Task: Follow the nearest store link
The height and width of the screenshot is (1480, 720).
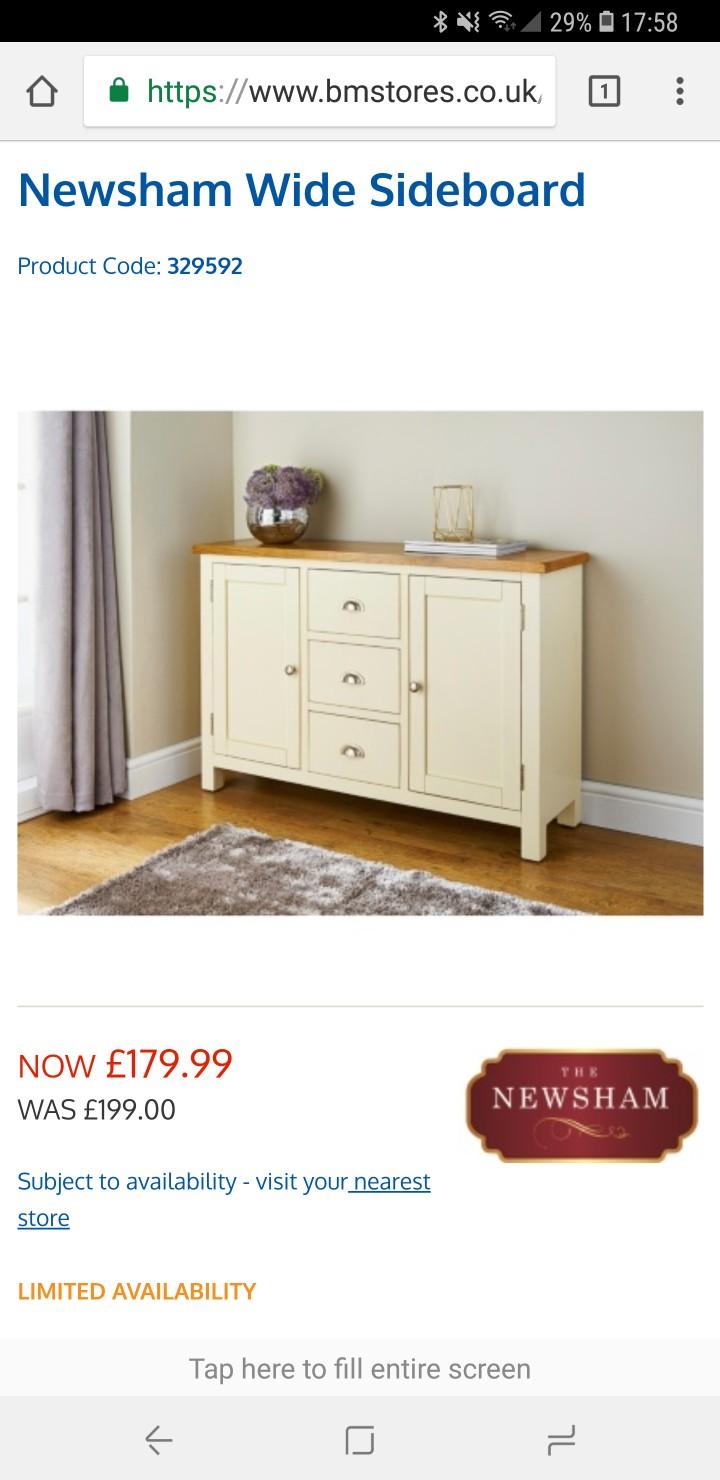Action: click(x=391, y=1181)
